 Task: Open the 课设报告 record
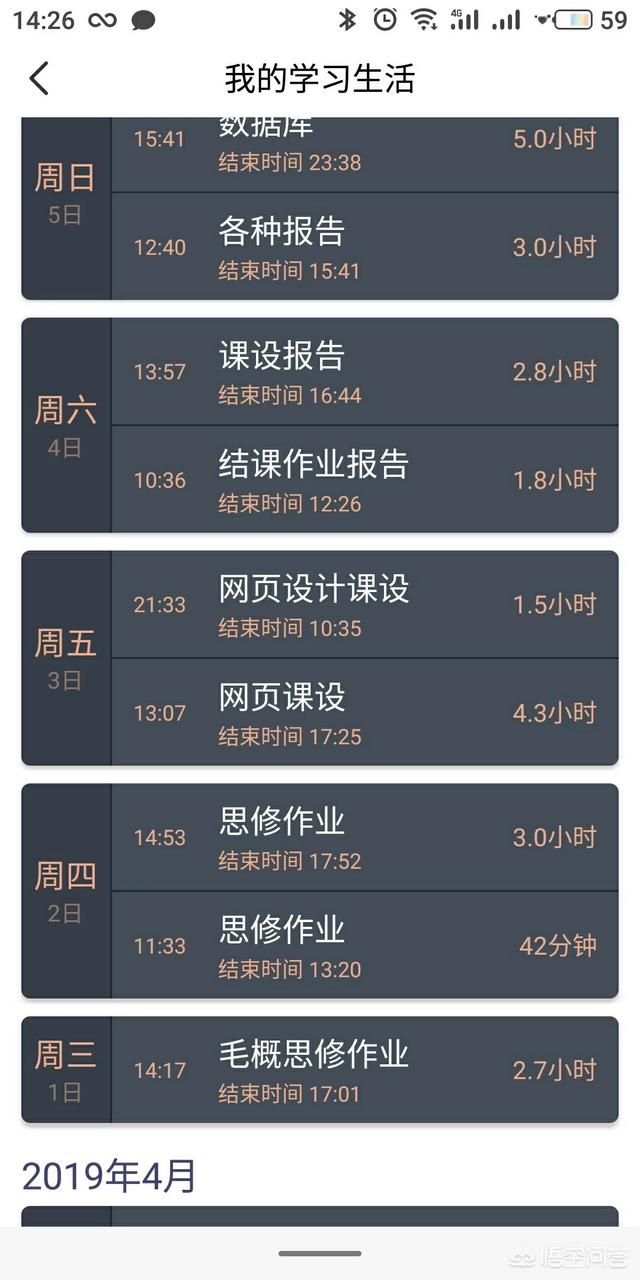(x=364, y=371)
